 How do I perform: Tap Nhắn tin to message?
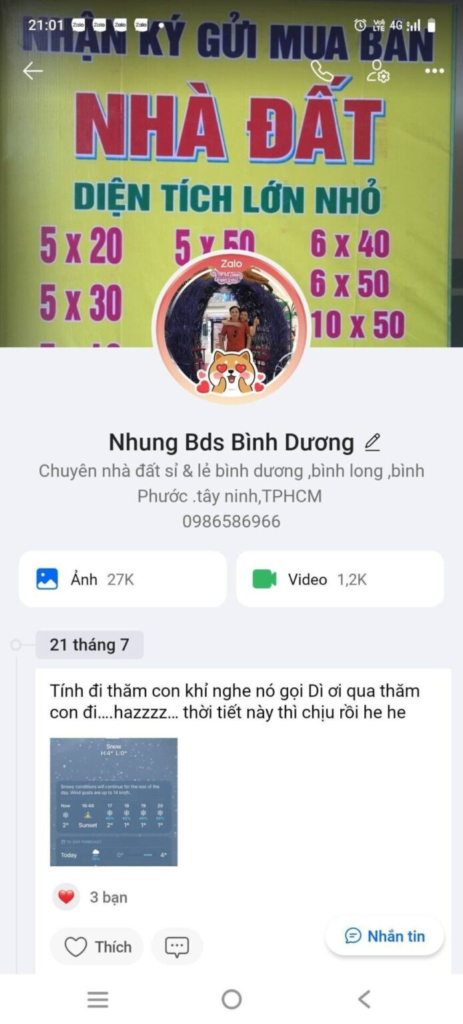[x=385, y=936]
